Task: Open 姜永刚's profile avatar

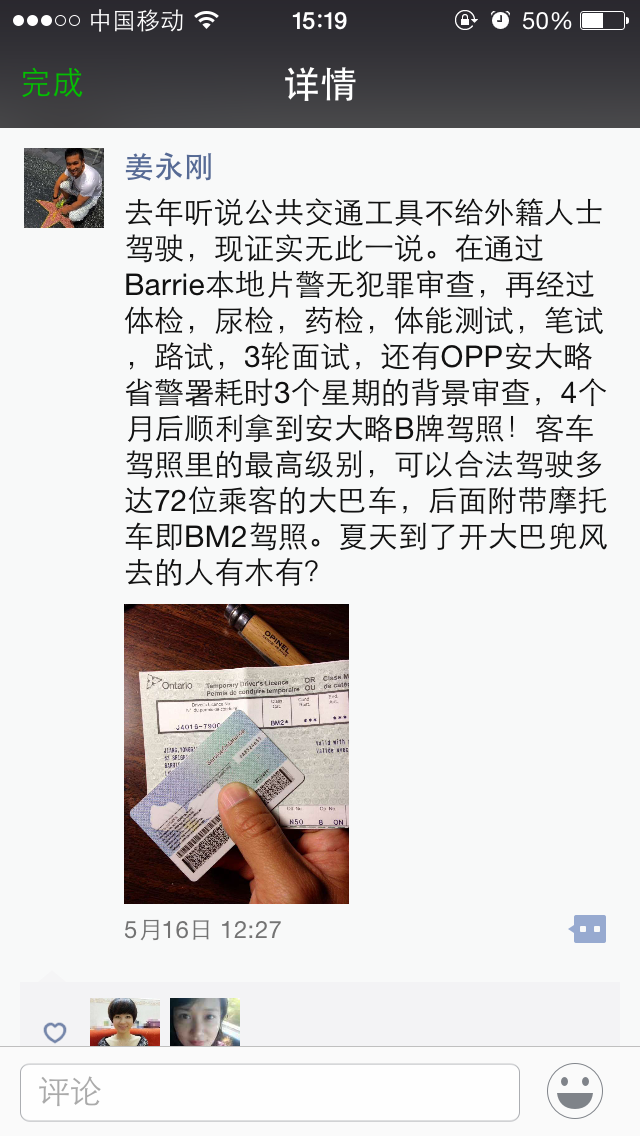Action: tap(64, 188)
